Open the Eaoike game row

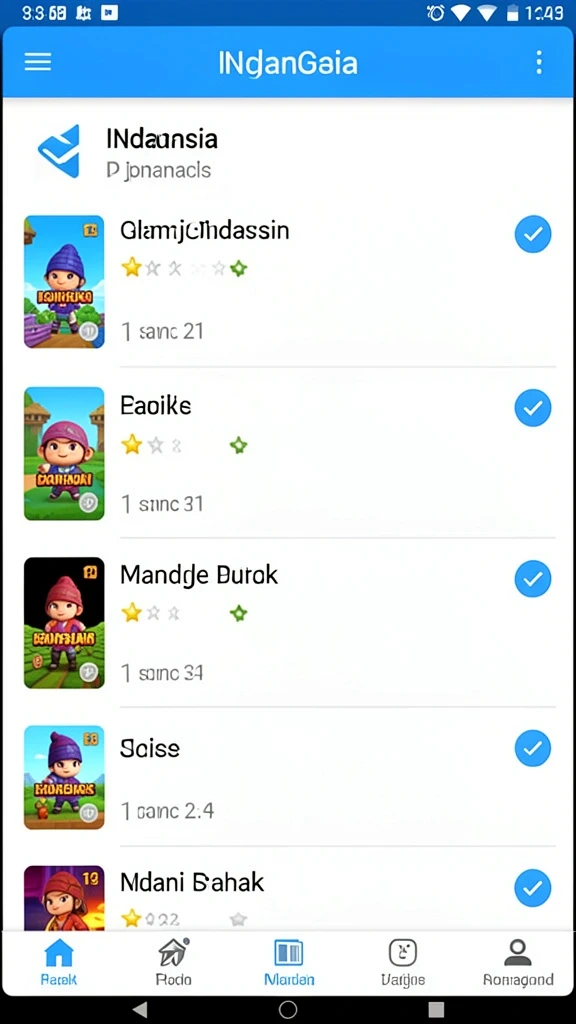click(x=288, y=453)
